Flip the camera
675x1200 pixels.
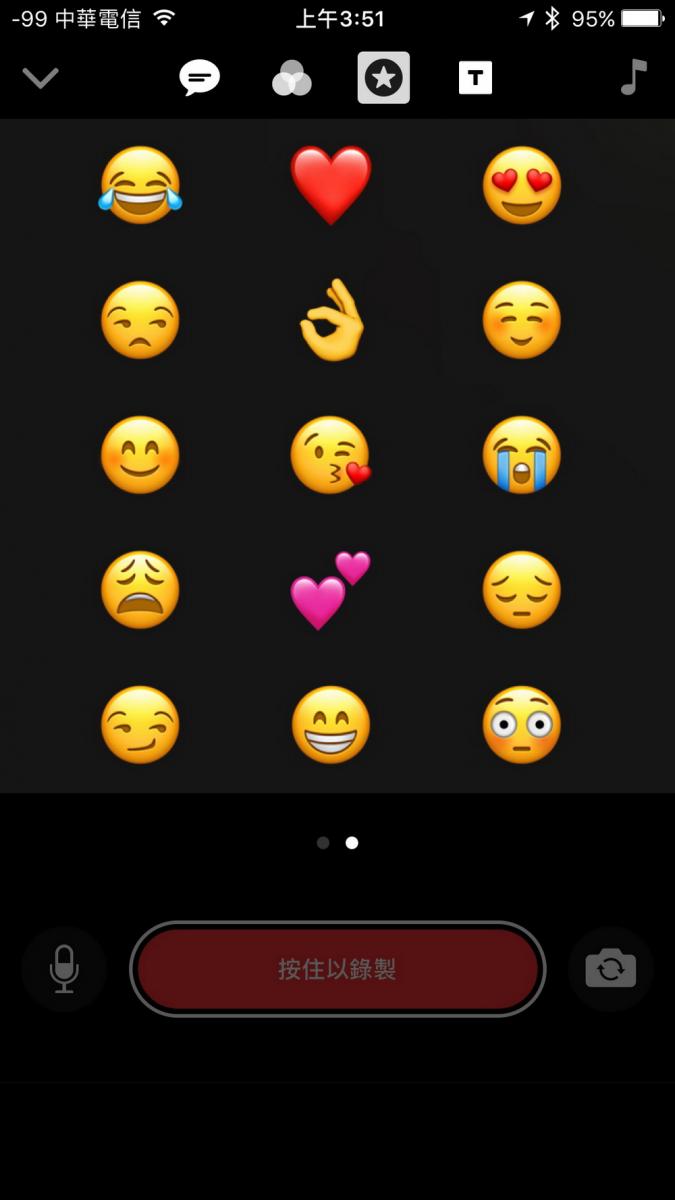tap(610, 969)
